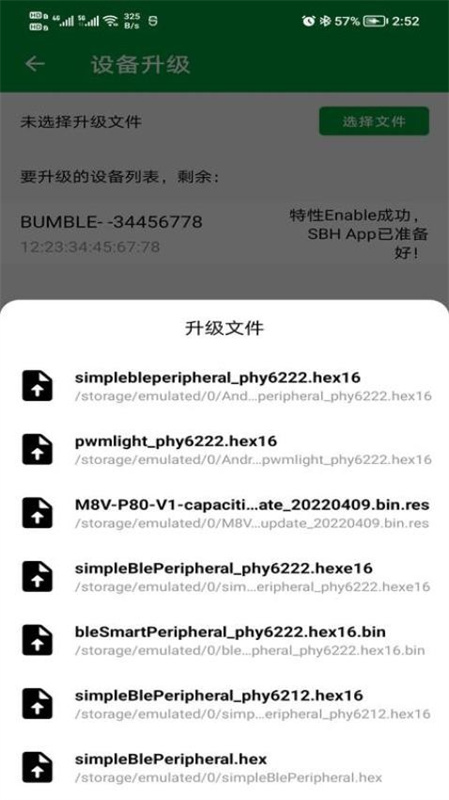Choose pwmlight_phy6222.hex16 upgrade file

coord(224,449)
